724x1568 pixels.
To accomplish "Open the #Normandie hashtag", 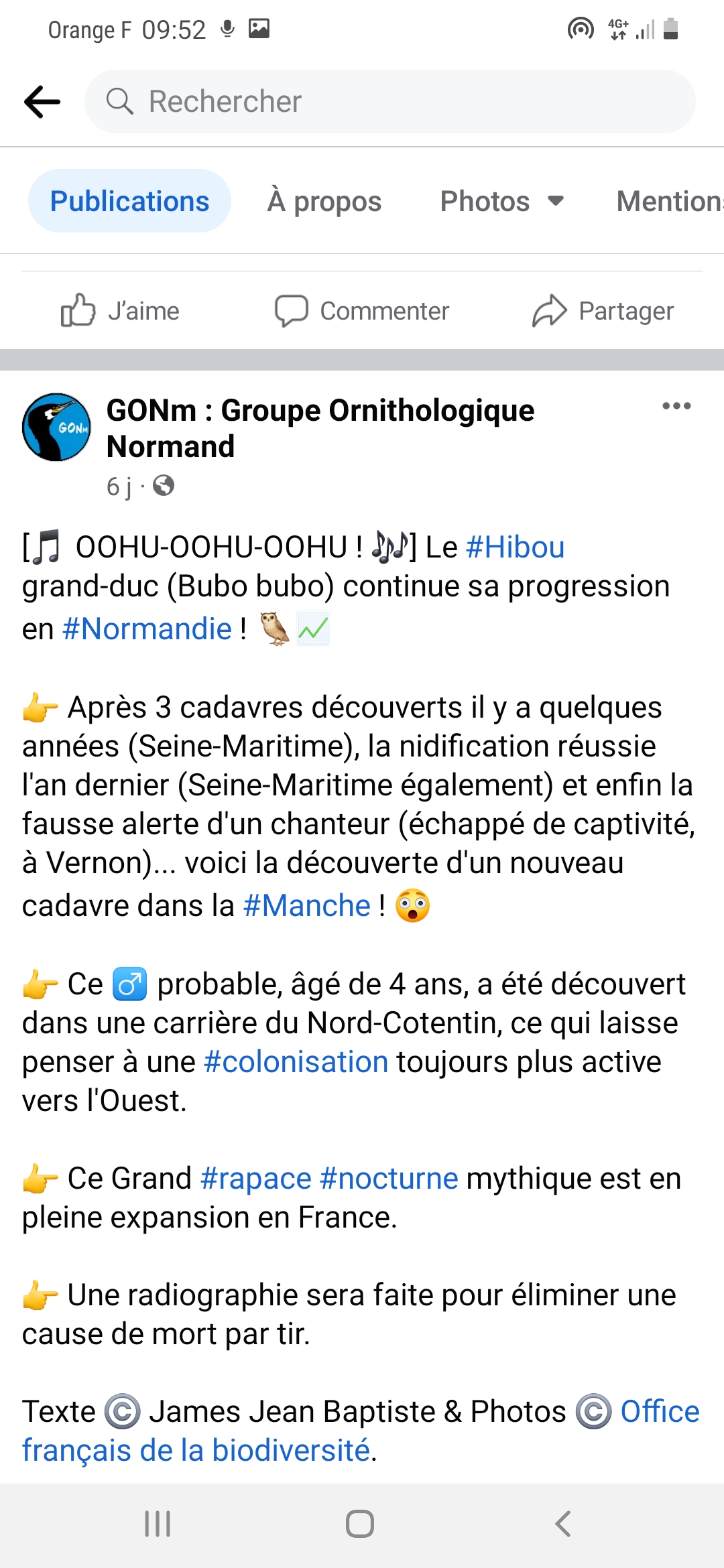I will coord(147,629).
